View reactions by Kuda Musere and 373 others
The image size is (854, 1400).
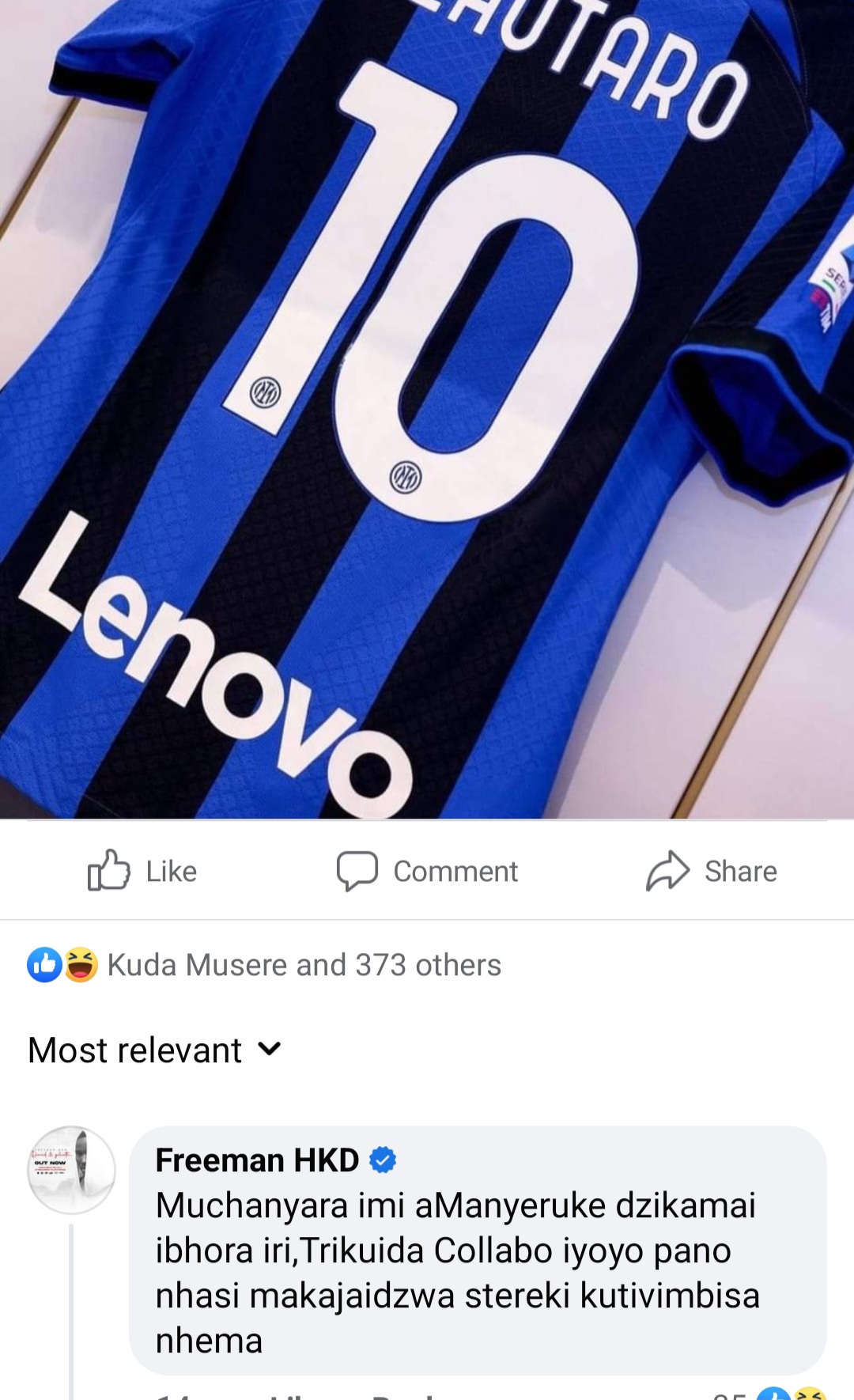point(304,965)
